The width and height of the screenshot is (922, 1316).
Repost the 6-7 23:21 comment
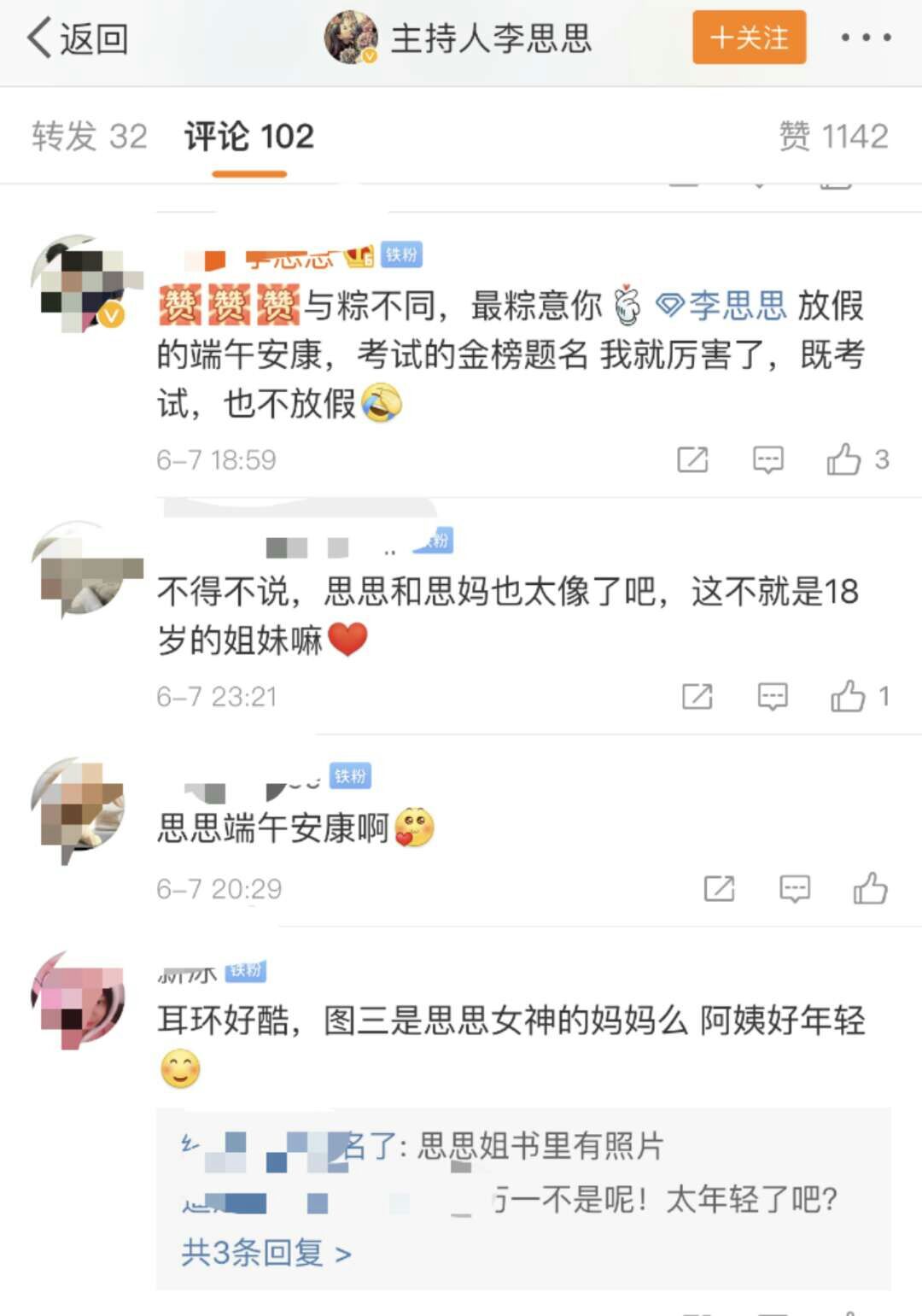coord(697,697)
